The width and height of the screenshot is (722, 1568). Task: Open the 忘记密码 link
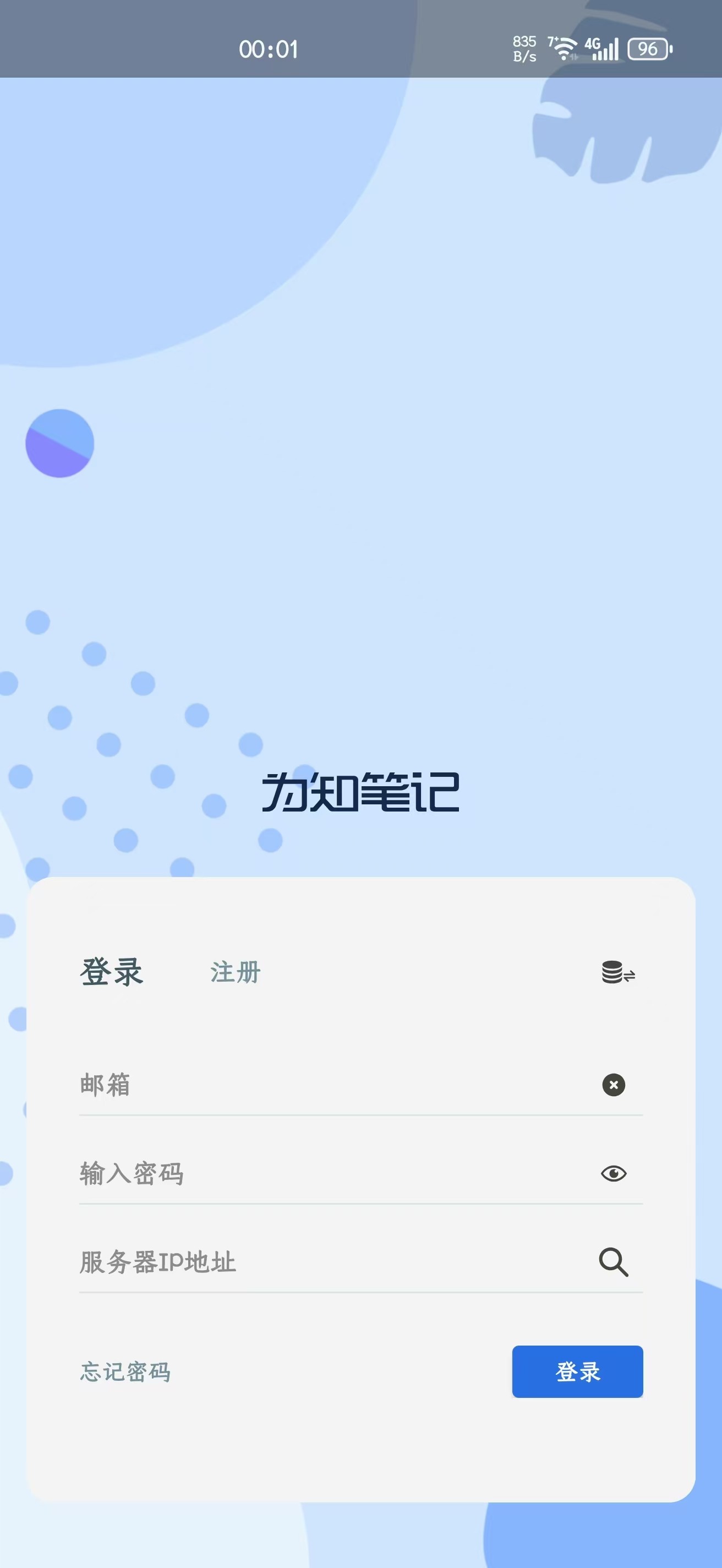(x=125, y=1371)
